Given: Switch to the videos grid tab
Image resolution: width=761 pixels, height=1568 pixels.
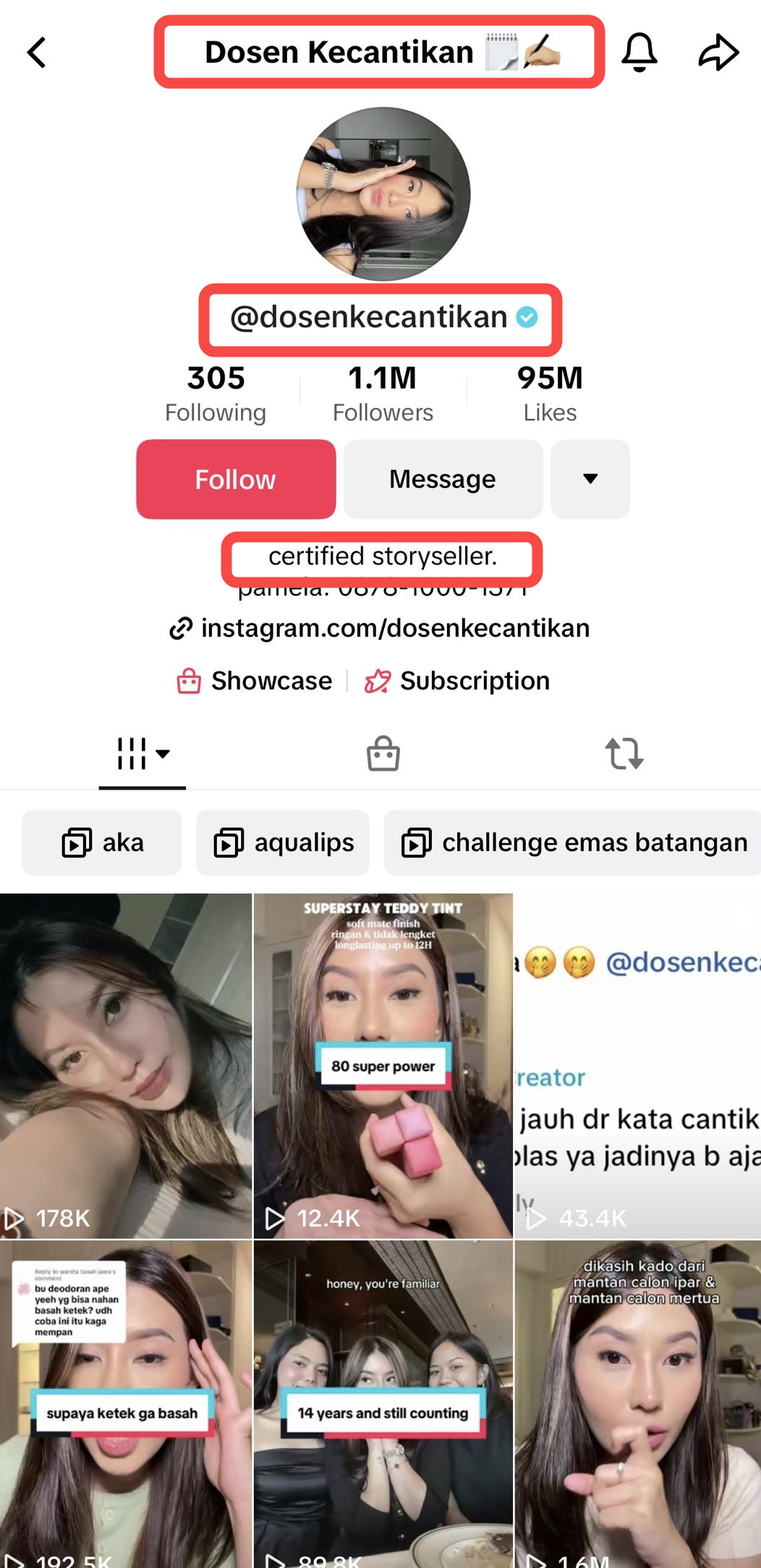Looking at the screenshot, I should [x=142, y=754].
